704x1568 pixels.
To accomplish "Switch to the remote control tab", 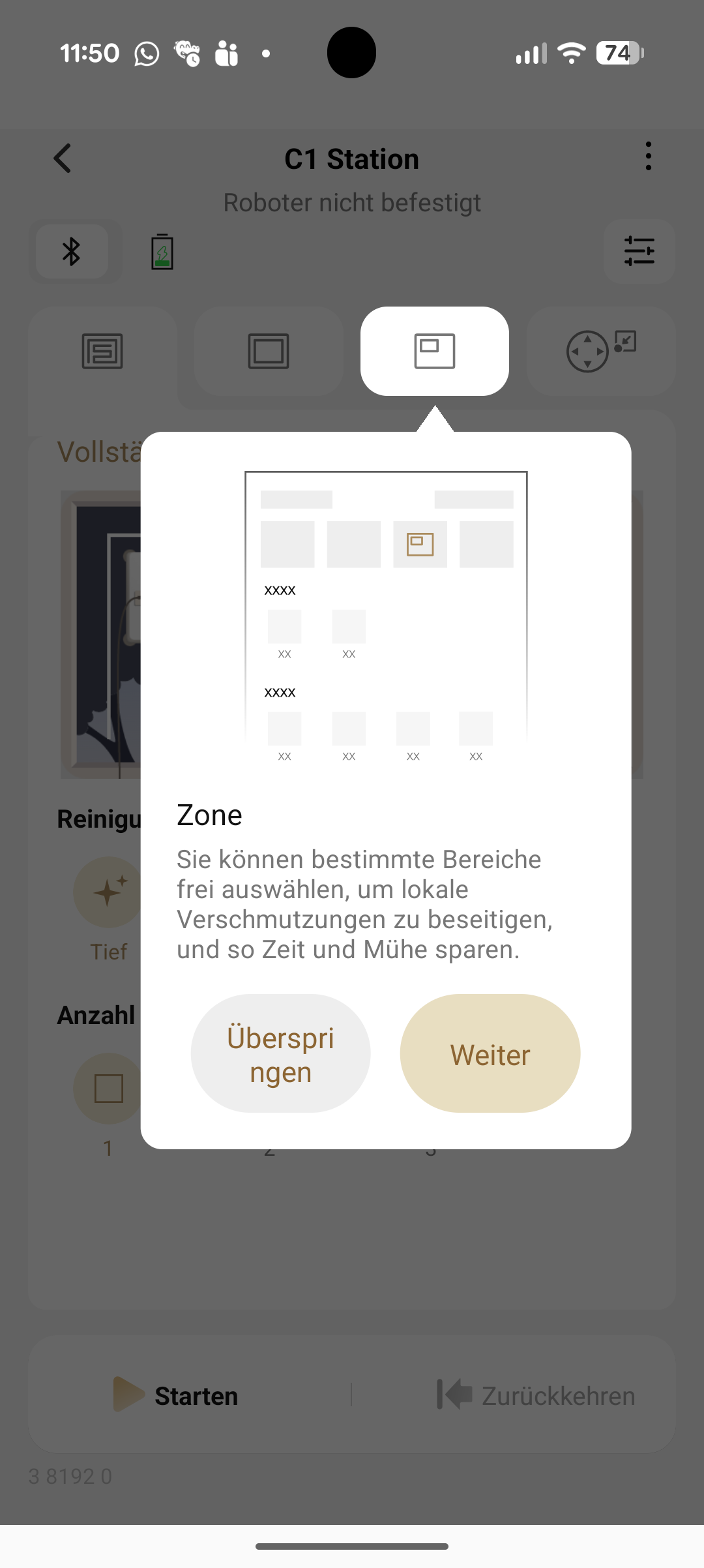I will pos(600,351).
